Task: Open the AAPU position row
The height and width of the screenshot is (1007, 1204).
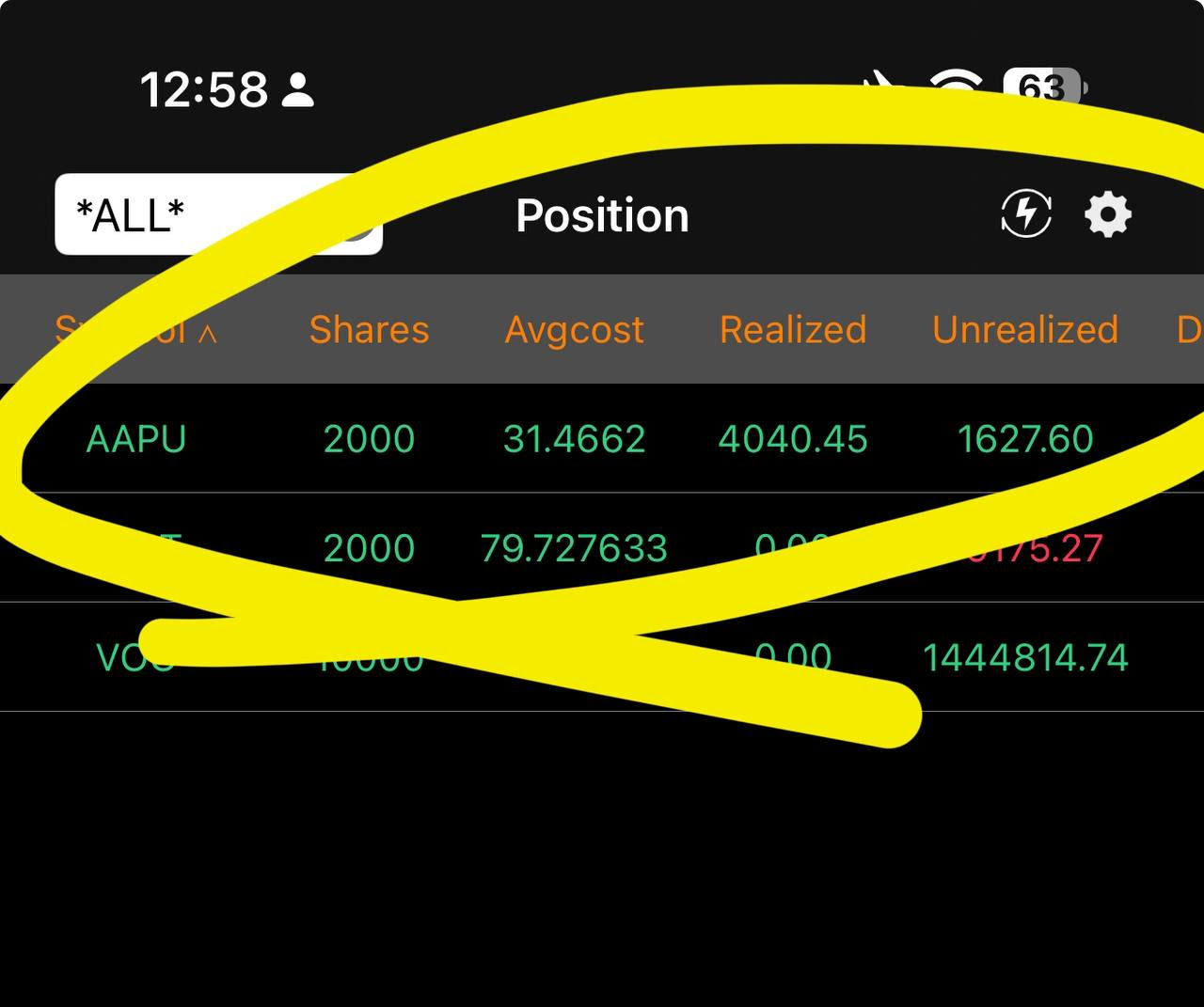Action: (136, 439)
